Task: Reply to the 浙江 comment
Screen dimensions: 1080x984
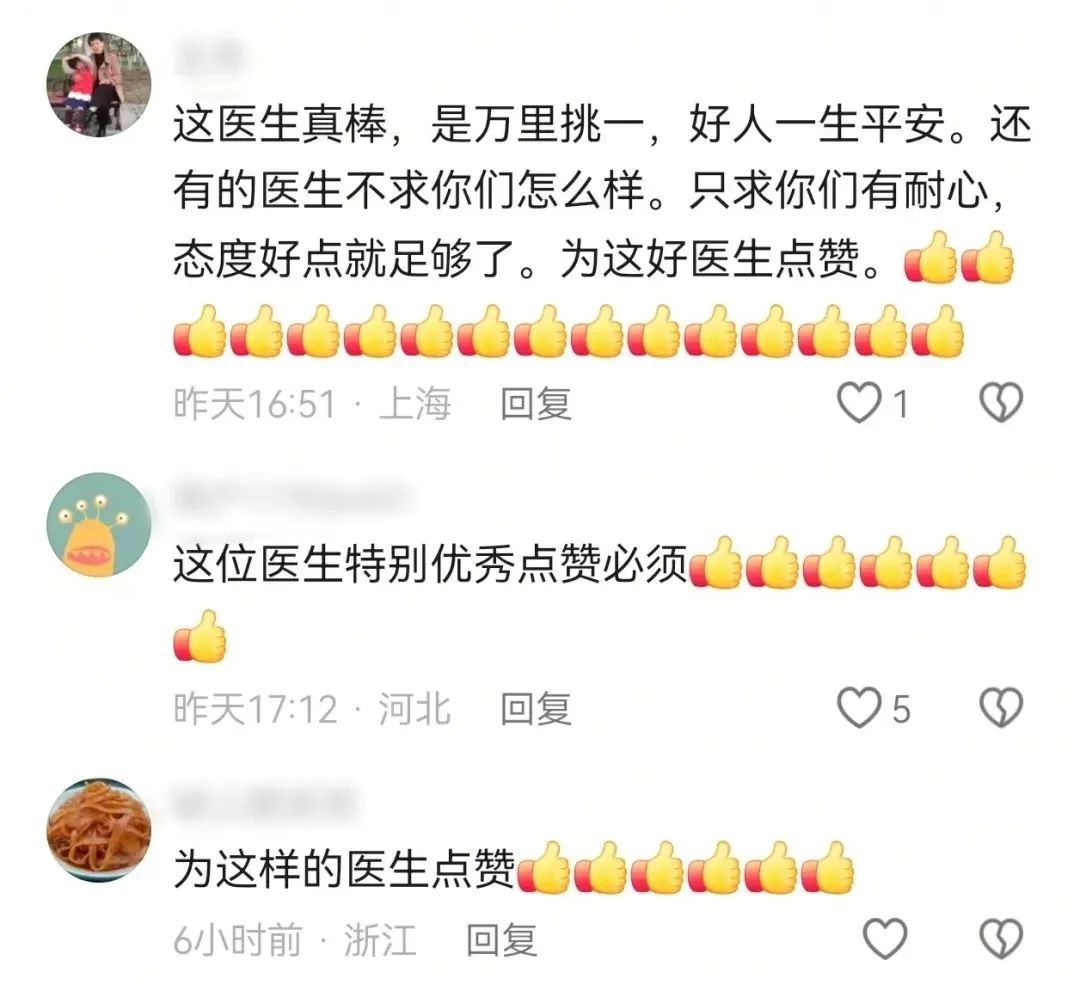Action: click(502, 941)
